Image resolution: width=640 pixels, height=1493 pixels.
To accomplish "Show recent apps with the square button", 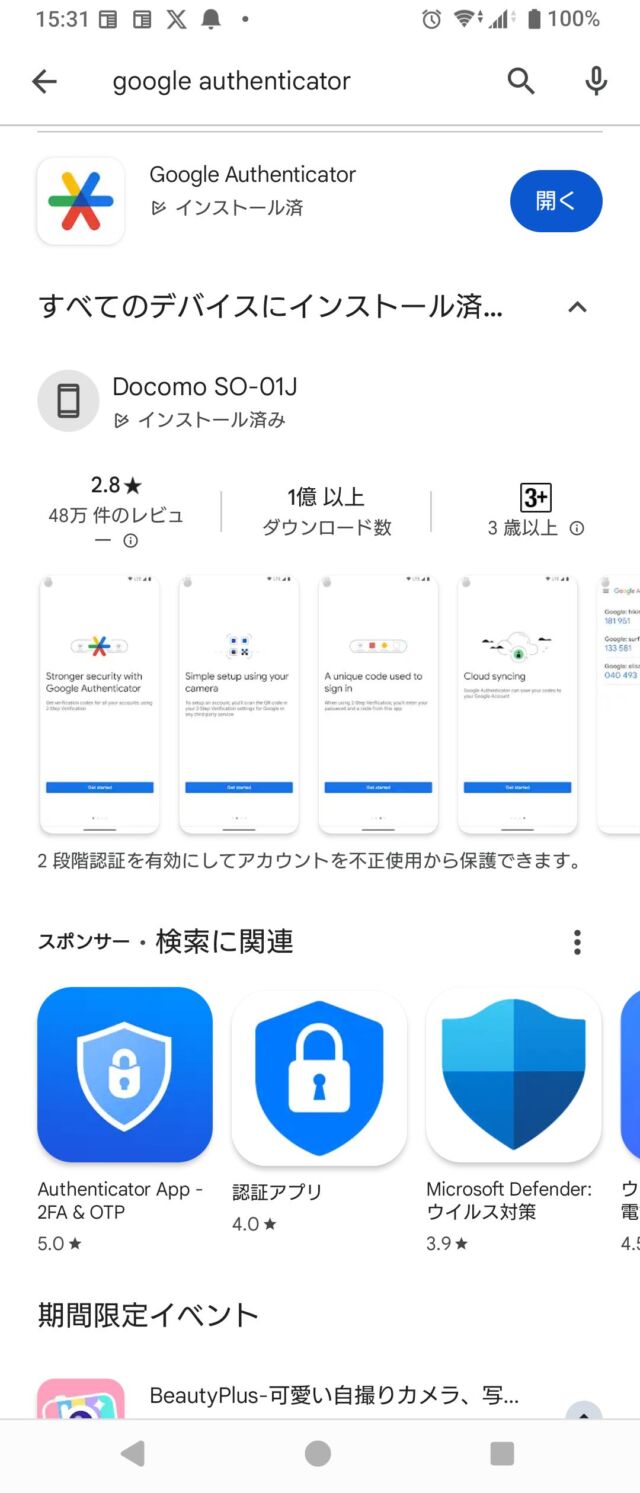I will (502, 1454).
